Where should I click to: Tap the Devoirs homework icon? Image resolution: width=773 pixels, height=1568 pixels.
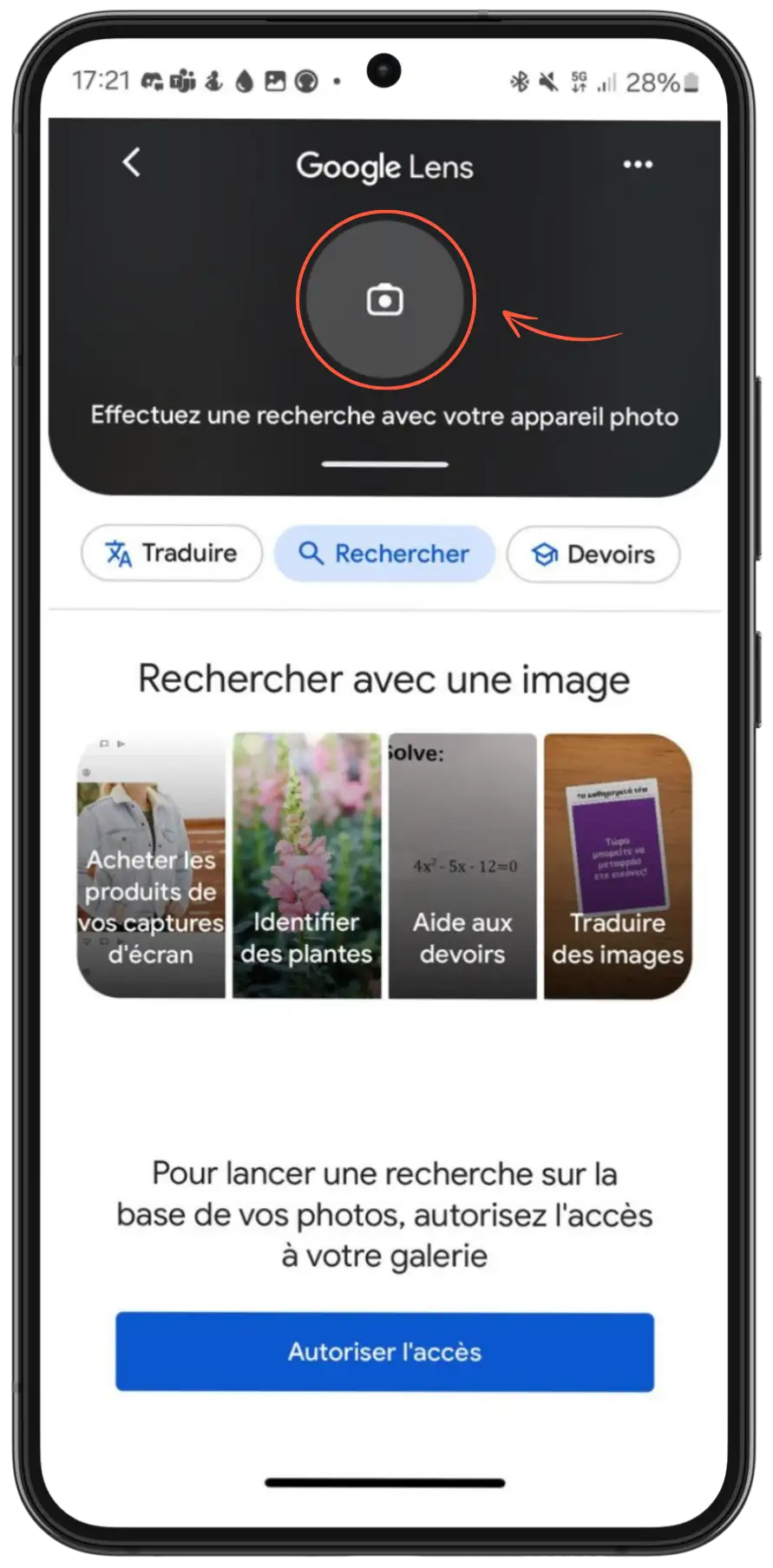[542, 554]
